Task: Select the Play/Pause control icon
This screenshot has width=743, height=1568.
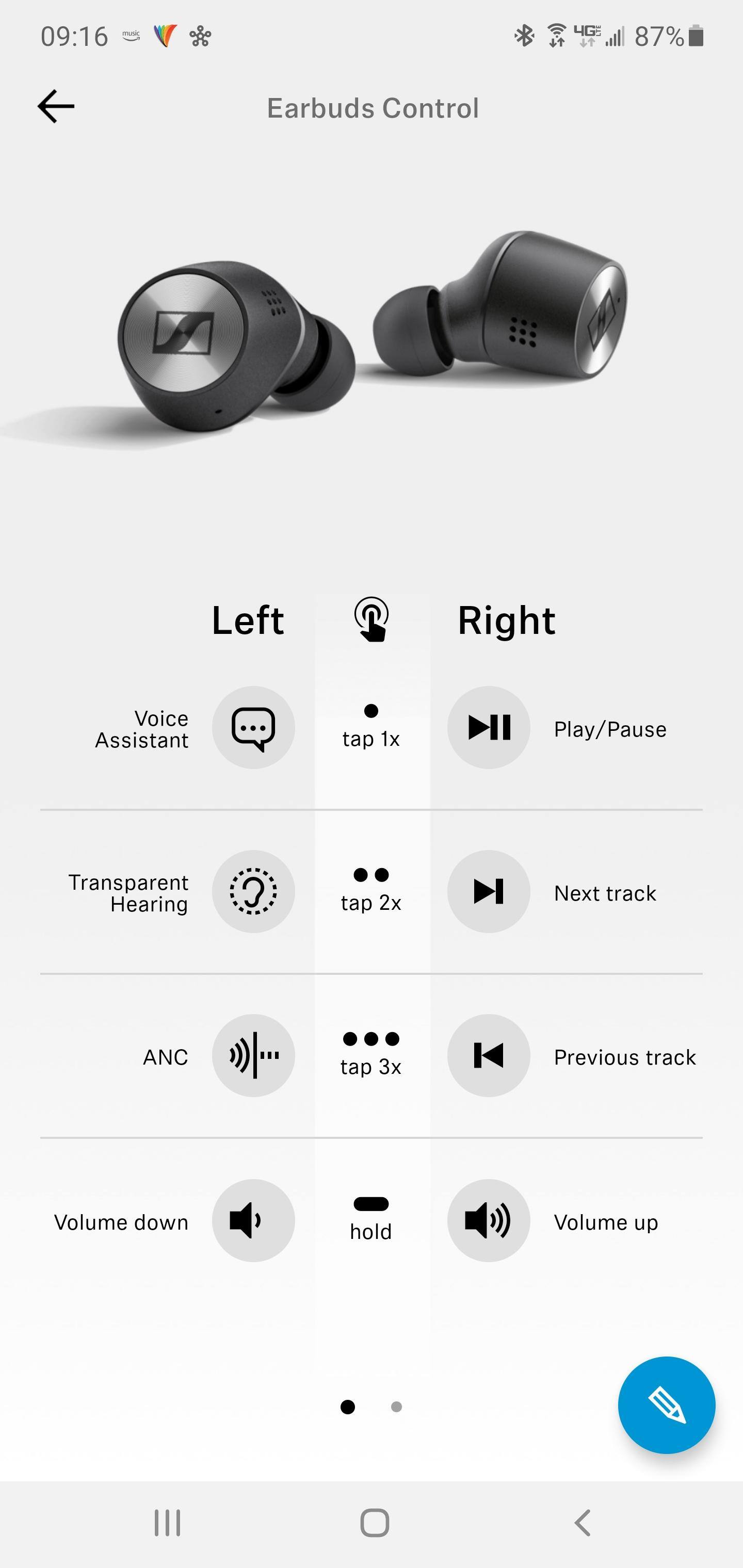Action: (x=489, y=727)
